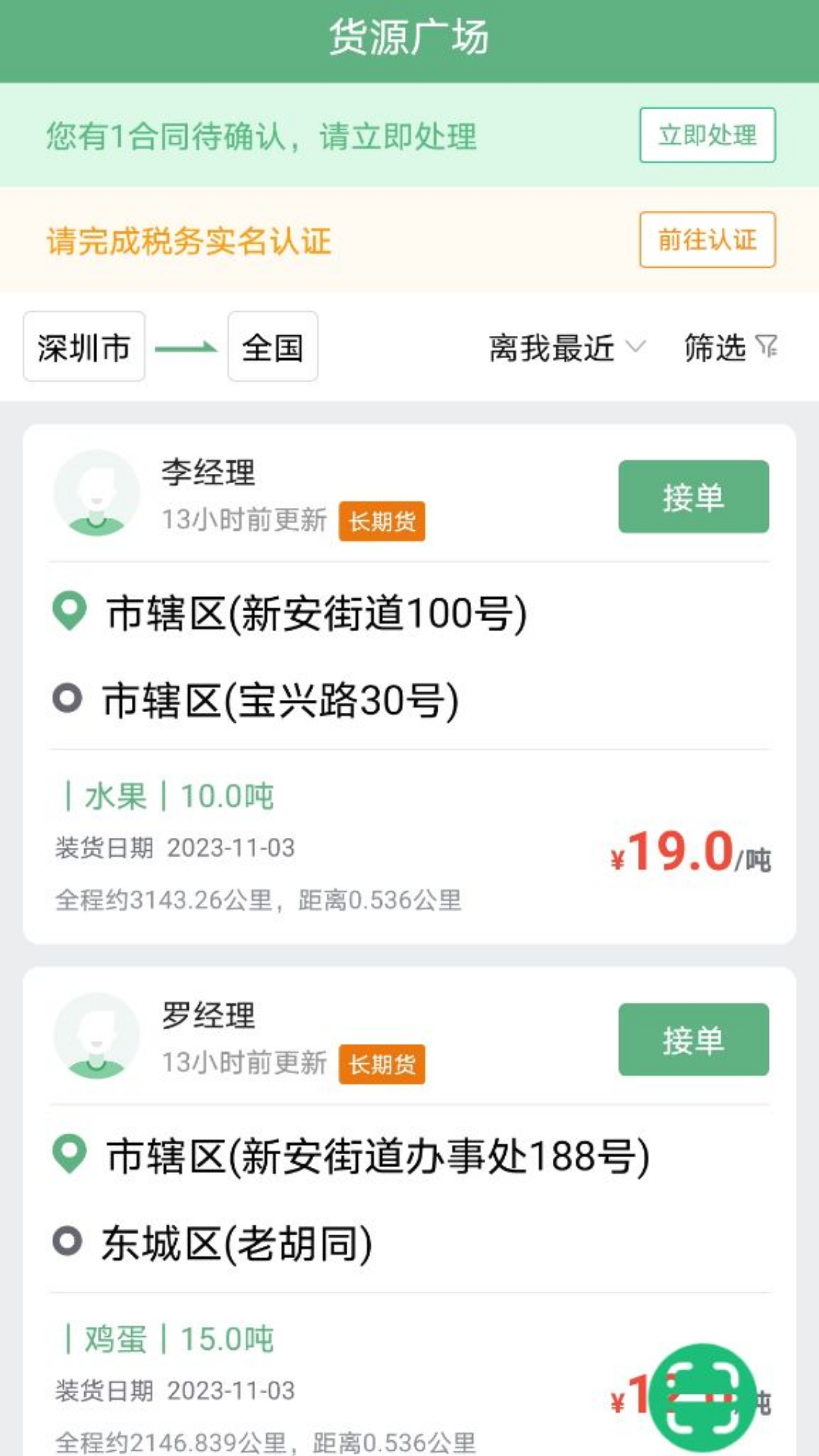Change departure city 深圳市
This screenshot has width=819, height=1456.
pos(83,347)
